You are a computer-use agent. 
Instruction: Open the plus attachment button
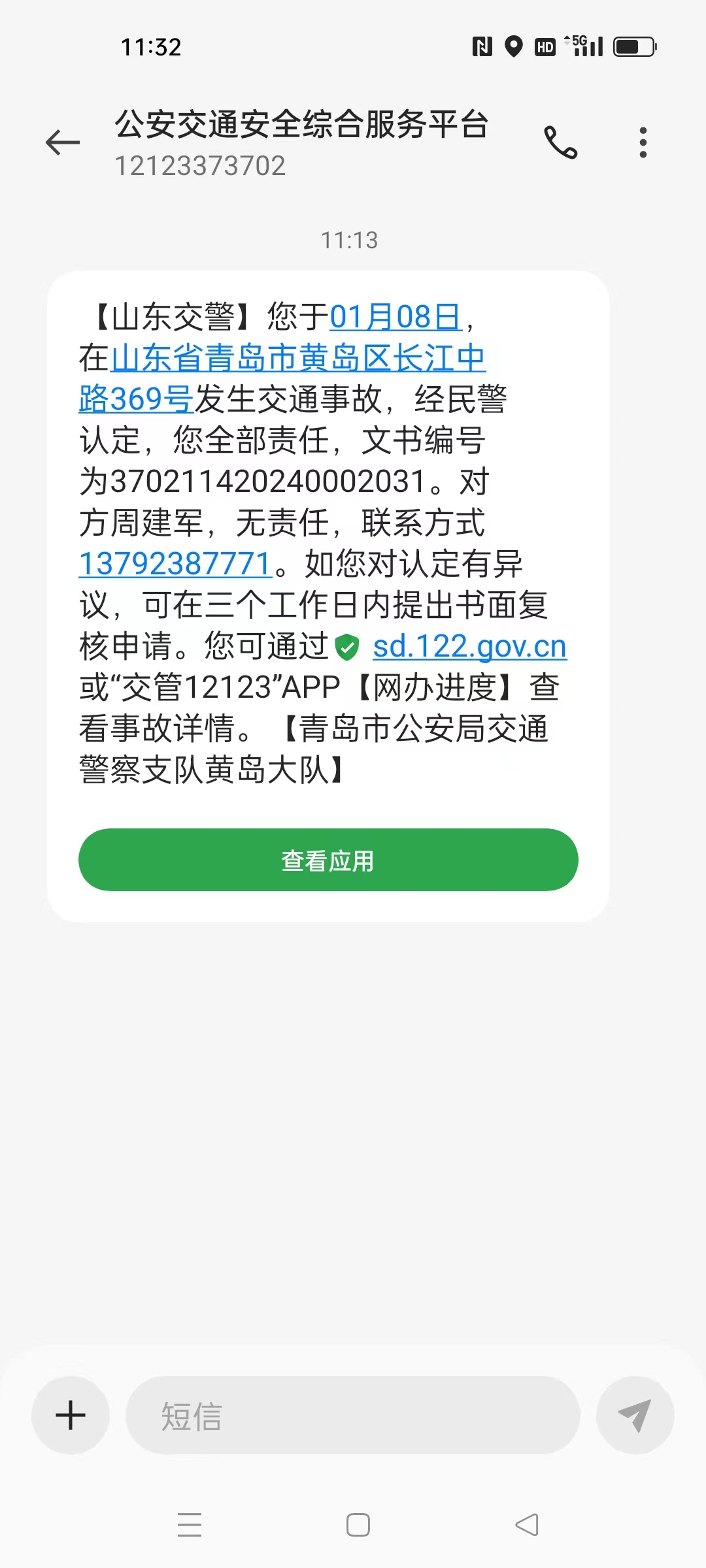click(71, 1415)
